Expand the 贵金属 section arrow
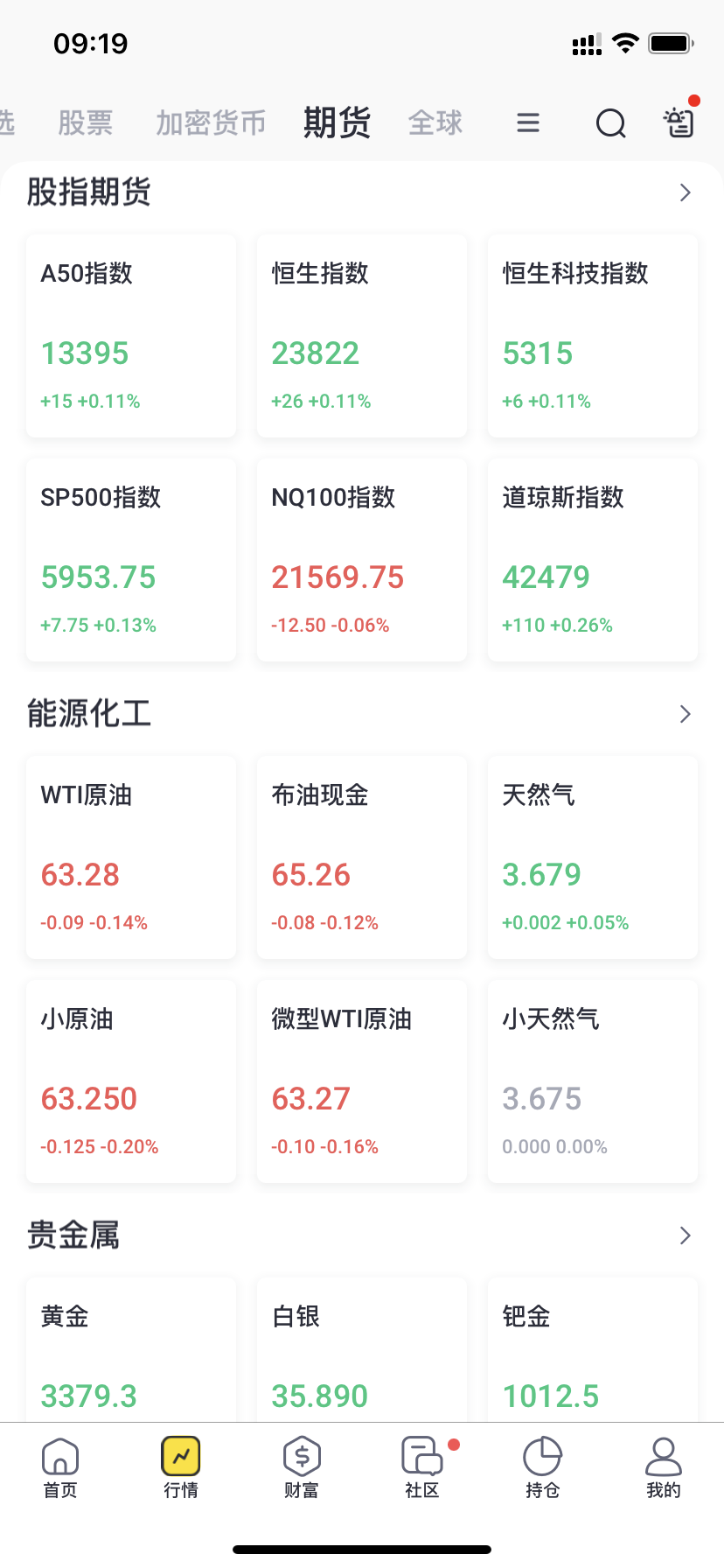The width and height of the screenshot is (724, 1568). [x=686, y=1235]
